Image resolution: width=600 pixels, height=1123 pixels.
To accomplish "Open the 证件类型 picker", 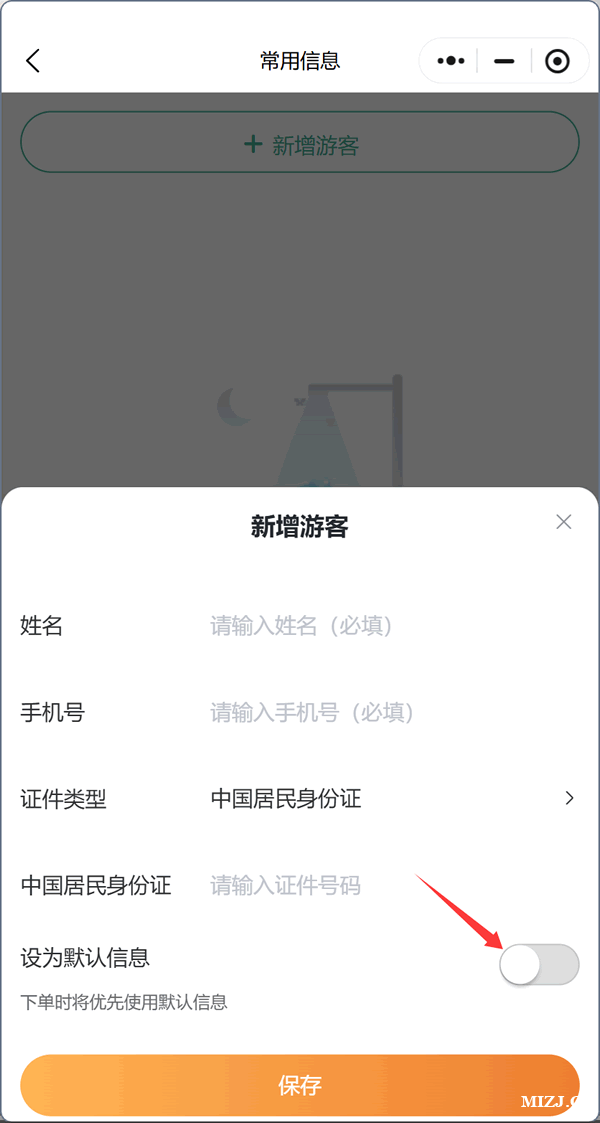I will (390, 799).
